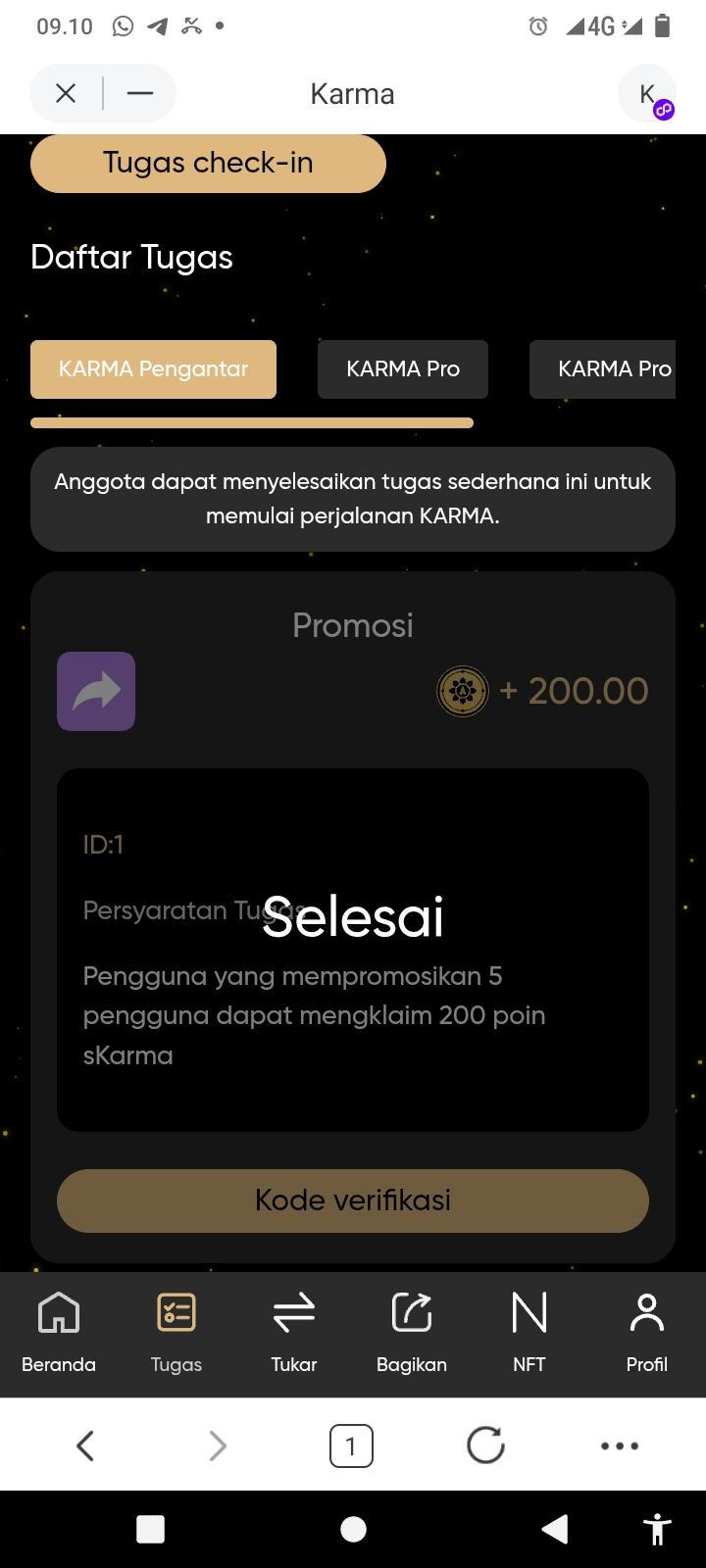Open the K account avatar

[647, 94]
